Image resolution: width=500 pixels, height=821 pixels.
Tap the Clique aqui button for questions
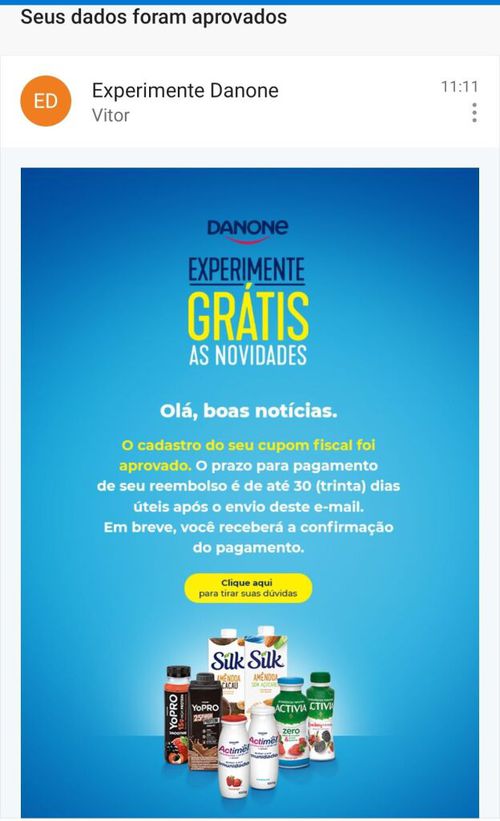(x=248, y=587)
